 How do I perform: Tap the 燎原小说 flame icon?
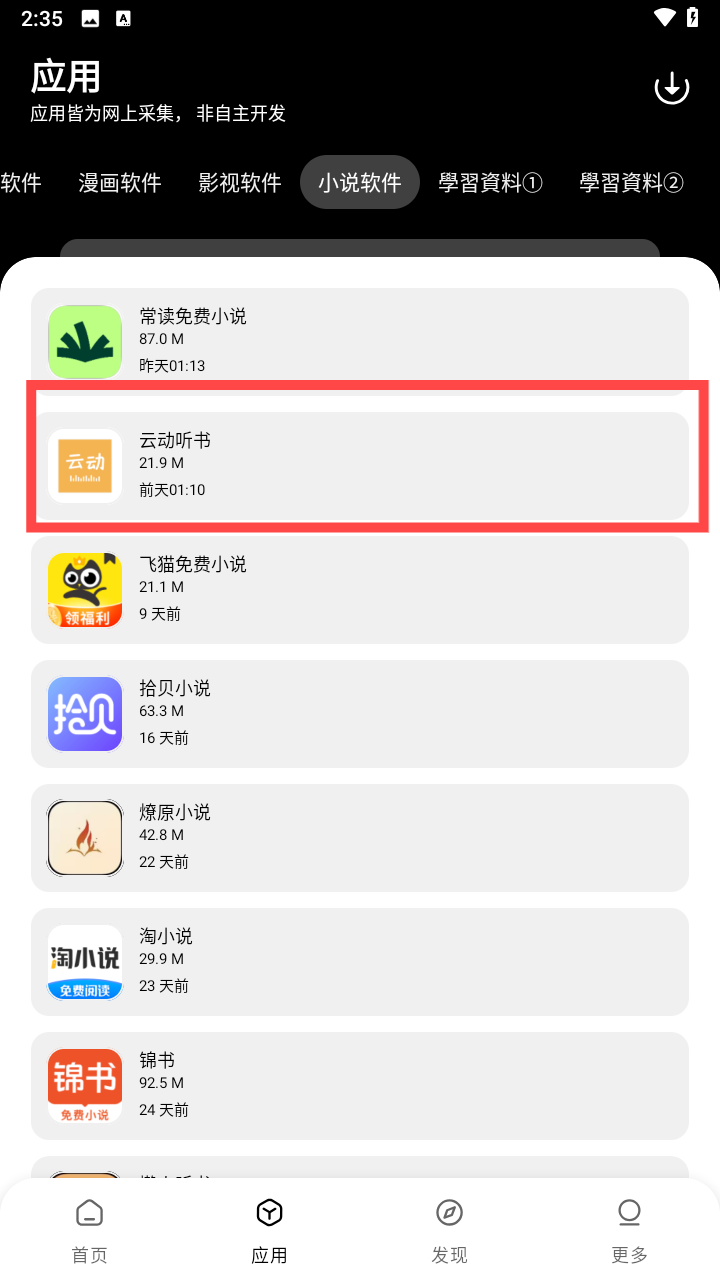click(x=84, y=837)
